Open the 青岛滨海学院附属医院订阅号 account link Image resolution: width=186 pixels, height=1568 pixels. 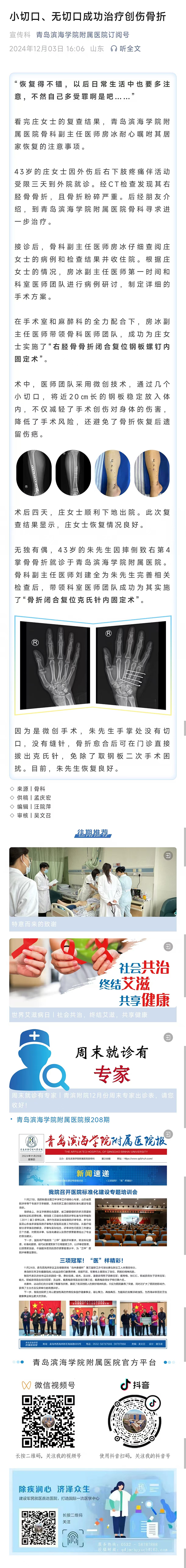pyautogui.click(x=82, y=35)
